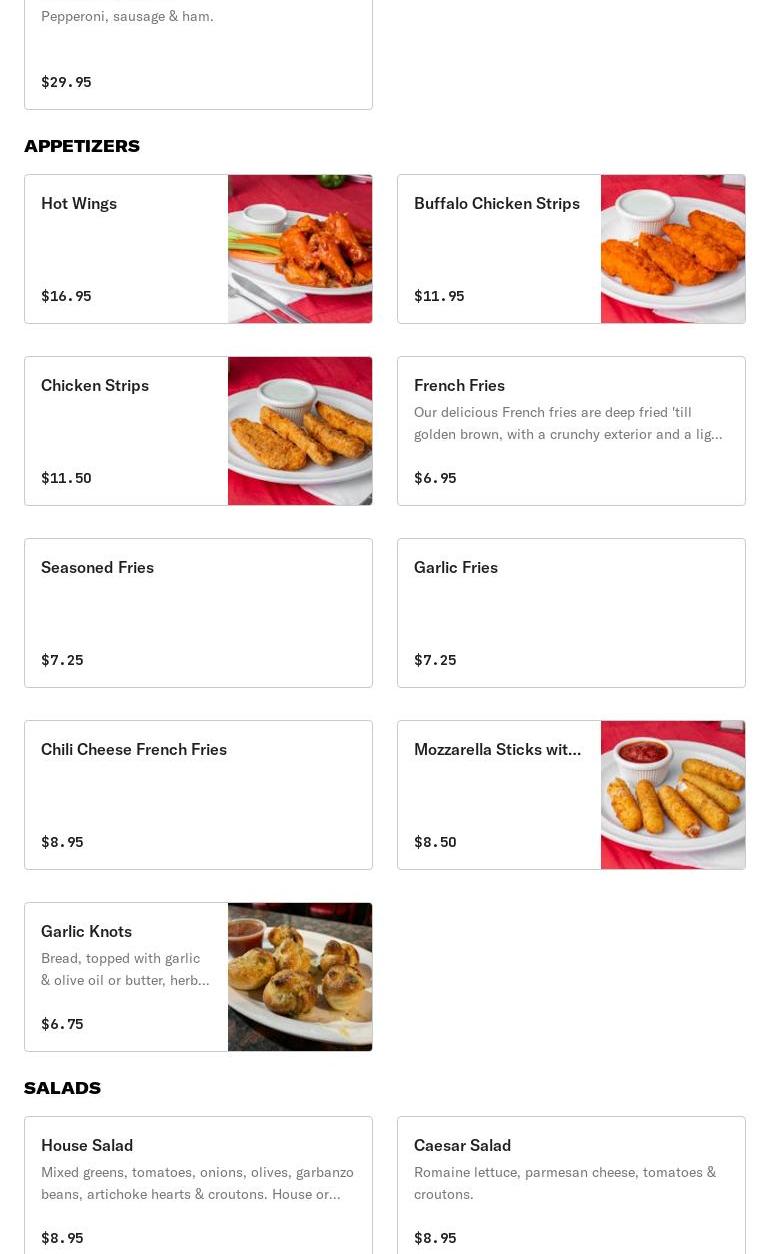Choose the Caesar Salad card

click(x=571, y=1185)
